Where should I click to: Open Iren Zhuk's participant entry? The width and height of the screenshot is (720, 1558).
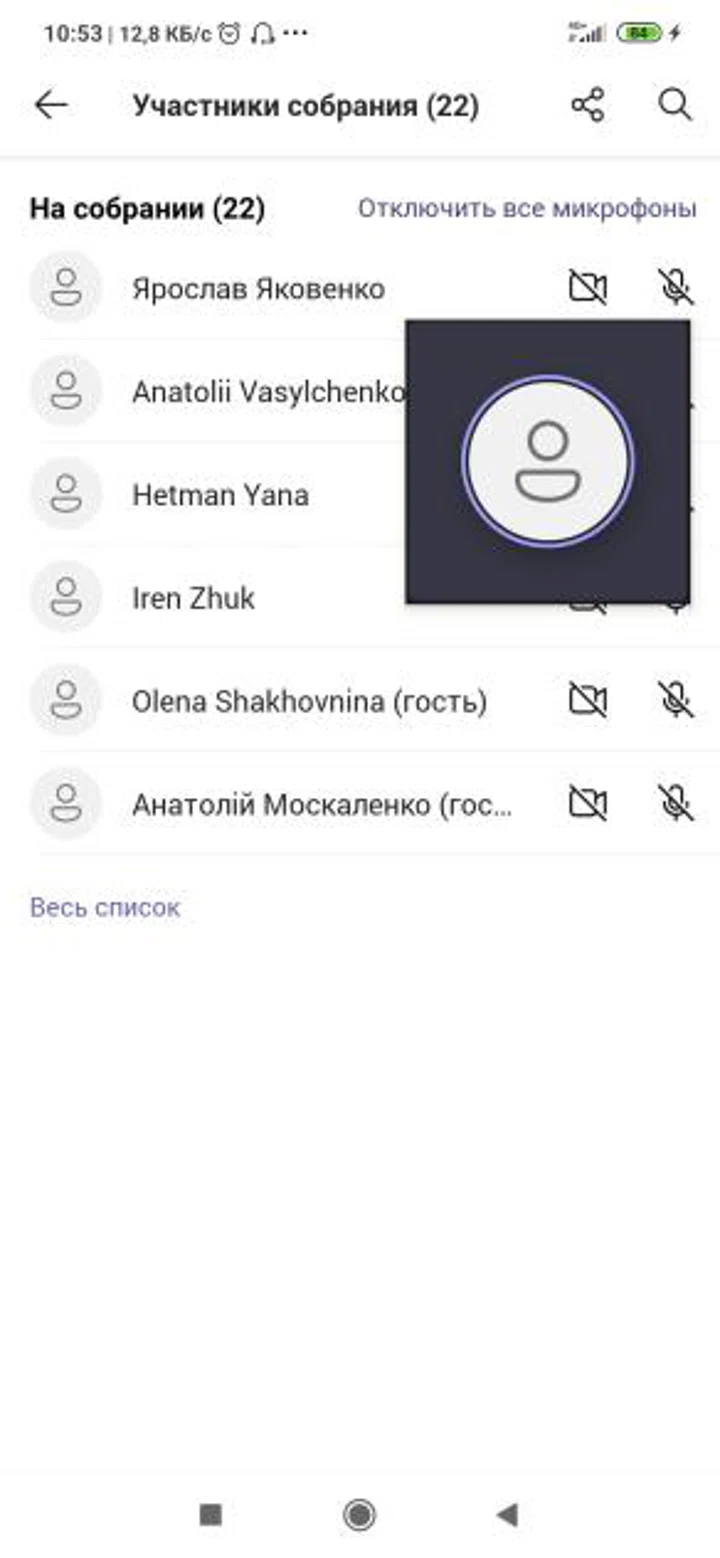(x=360, y=598)
